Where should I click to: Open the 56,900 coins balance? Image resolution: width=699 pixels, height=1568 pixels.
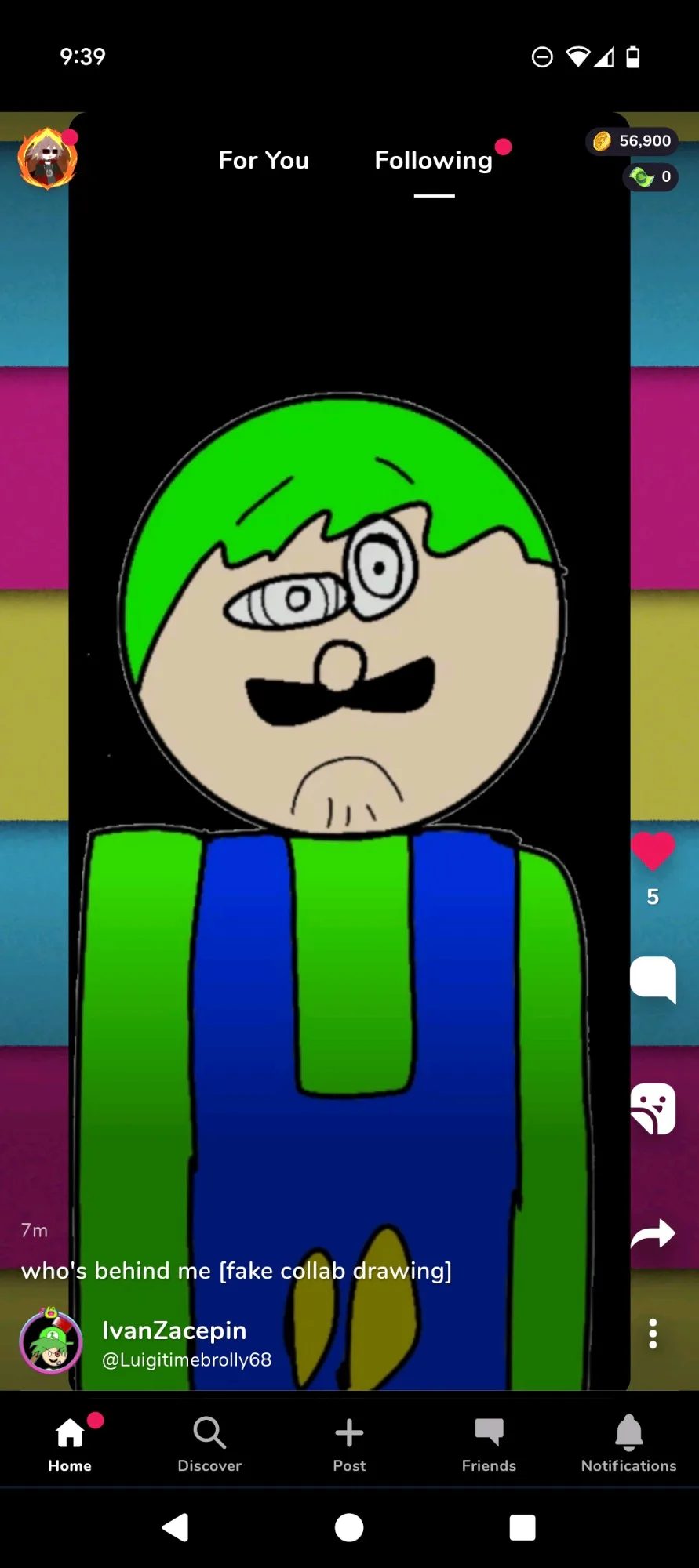632,141
